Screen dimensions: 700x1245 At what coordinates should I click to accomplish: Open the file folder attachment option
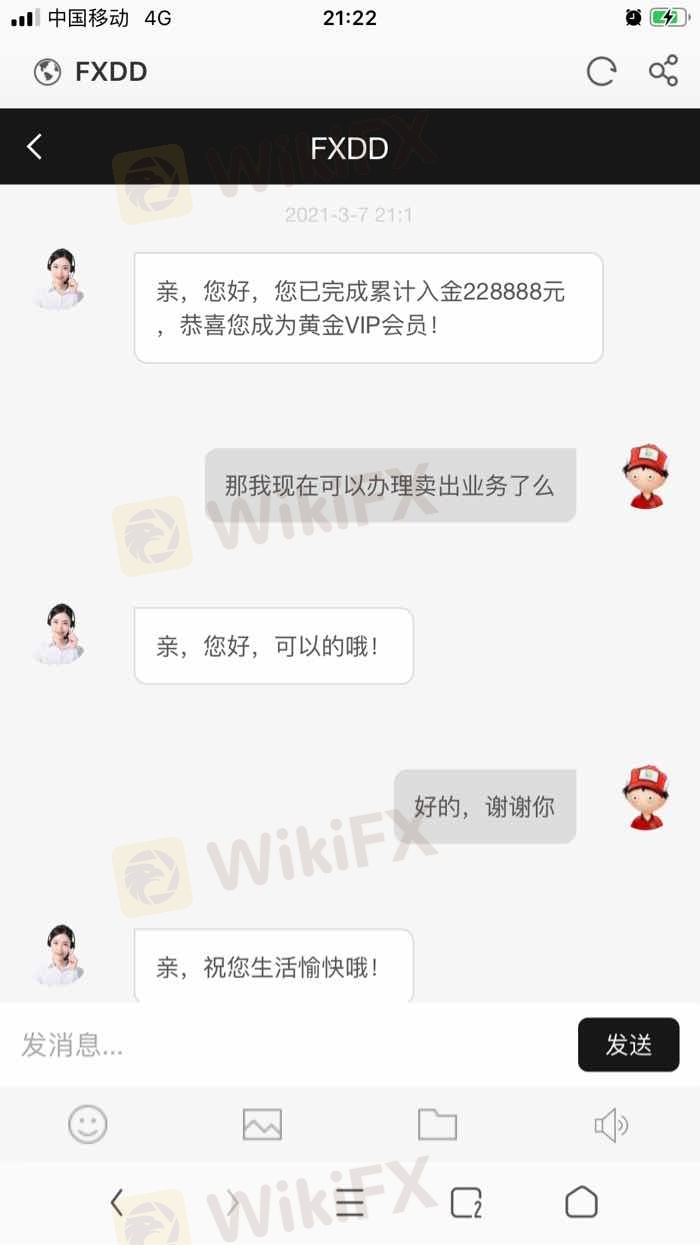(x=437, y=1125)
